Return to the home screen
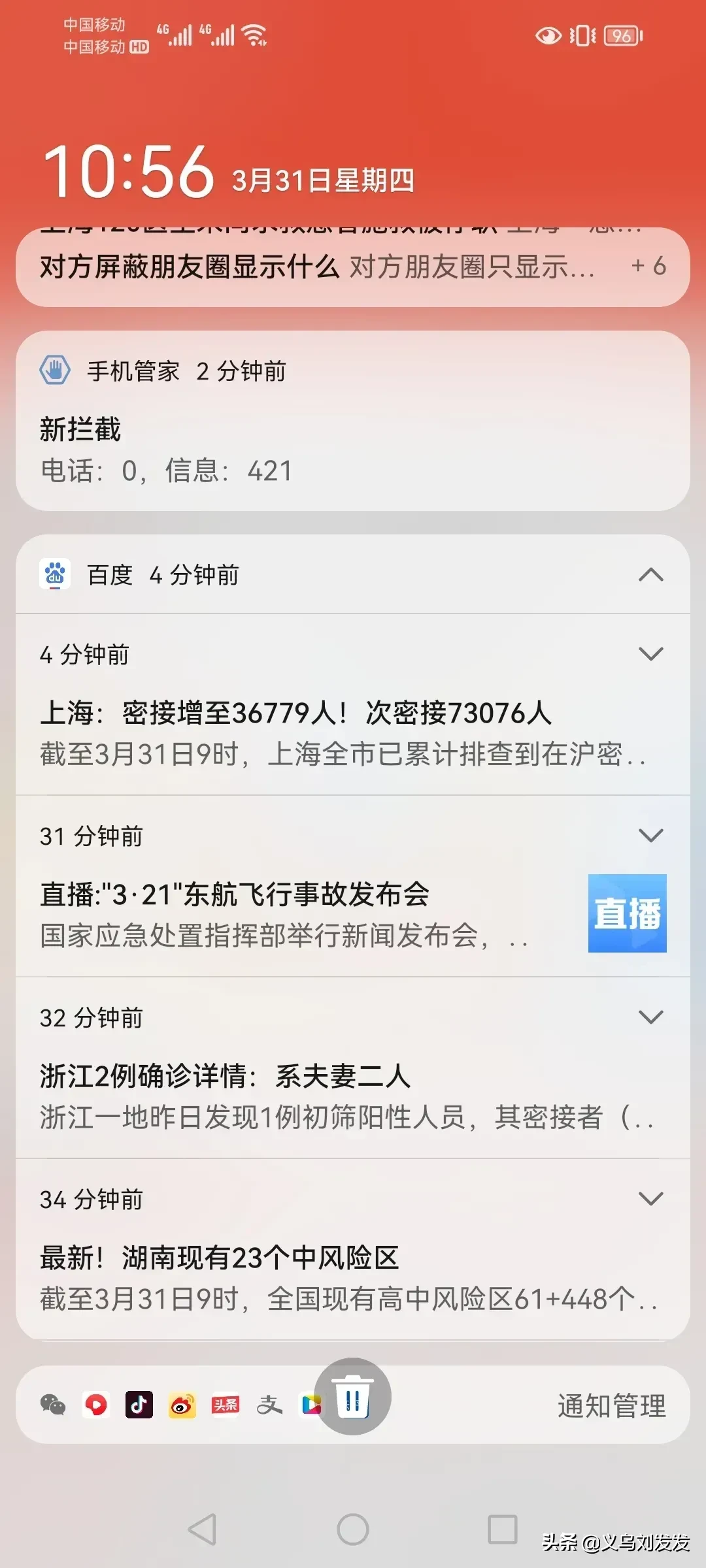The height and width of the screenshot is (1568, 706). [353, 1529]
